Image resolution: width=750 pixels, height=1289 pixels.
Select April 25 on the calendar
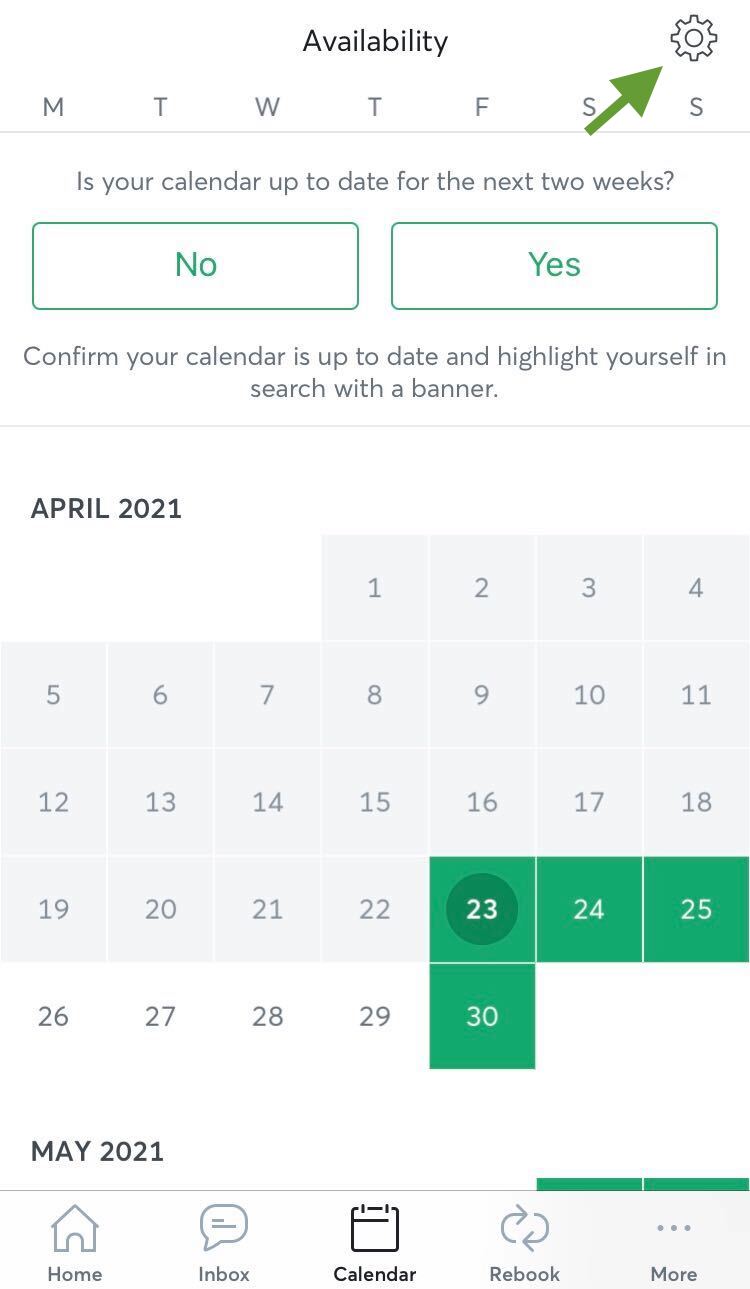[696, 909]
